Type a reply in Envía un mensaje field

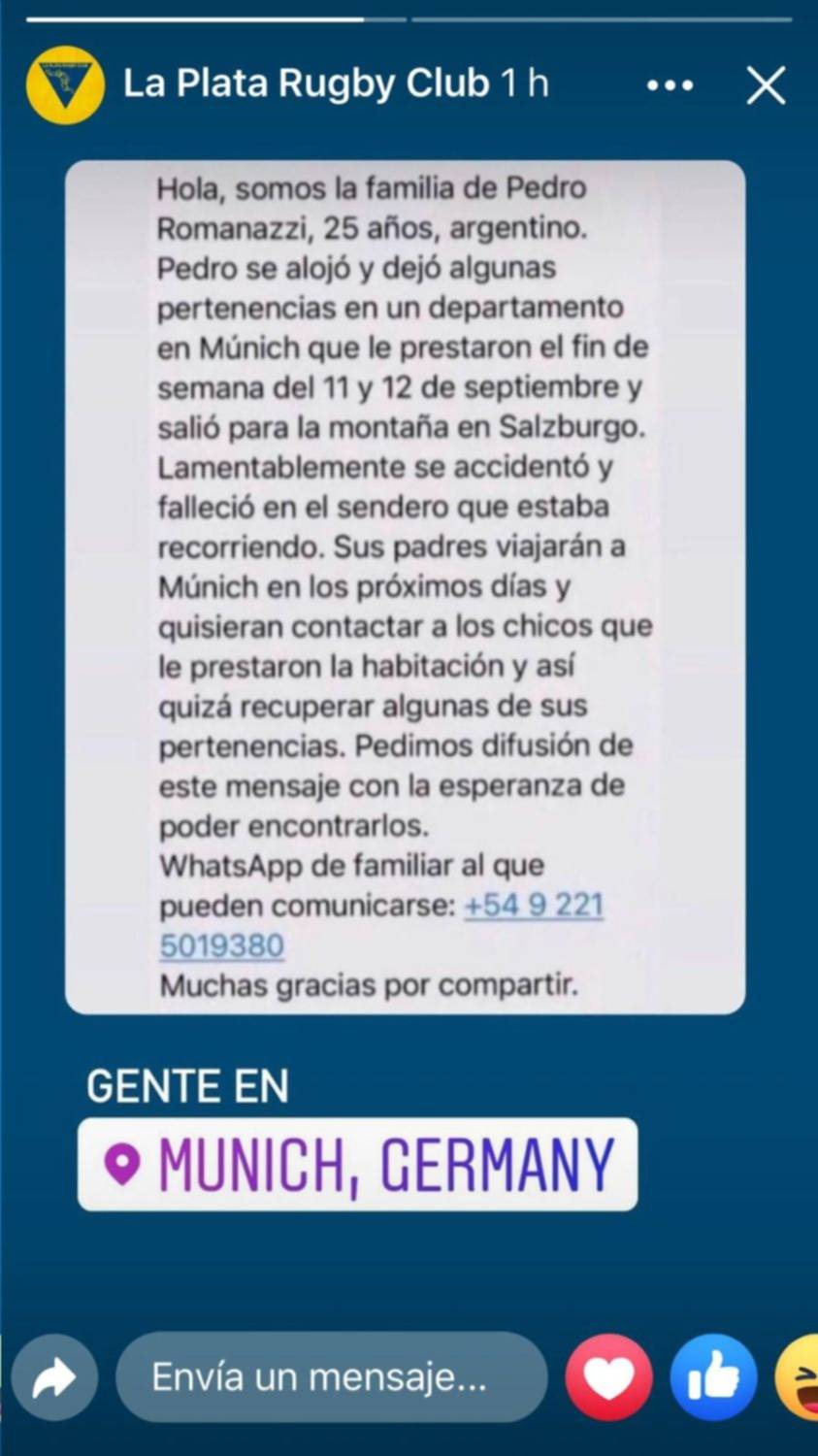tap(331, 1376)
